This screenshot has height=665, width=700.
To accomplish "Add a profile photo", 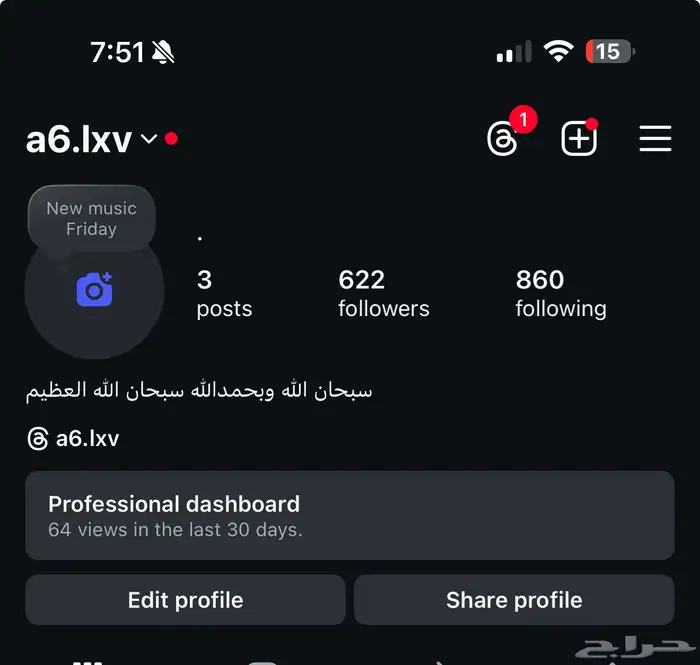I will pos(94,290).
